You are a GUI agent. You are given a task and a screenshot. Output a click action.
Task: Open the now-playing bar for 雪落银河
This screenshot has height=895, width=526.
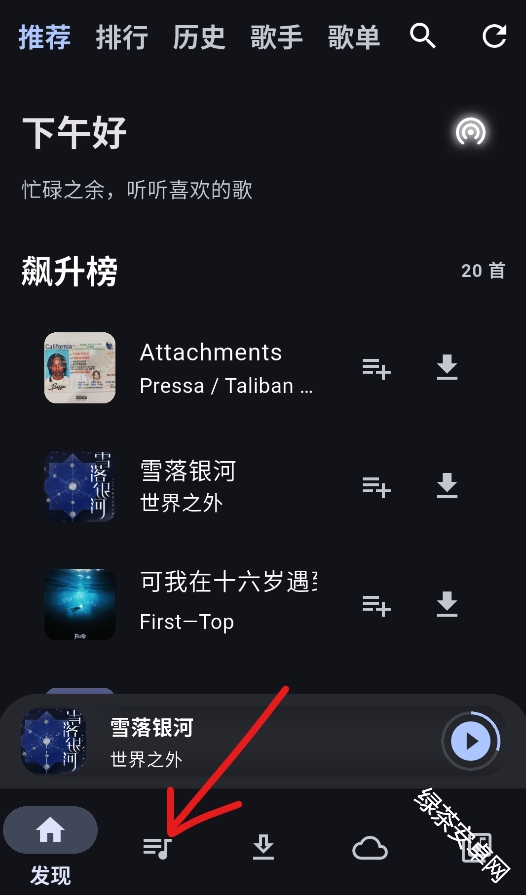228,741
